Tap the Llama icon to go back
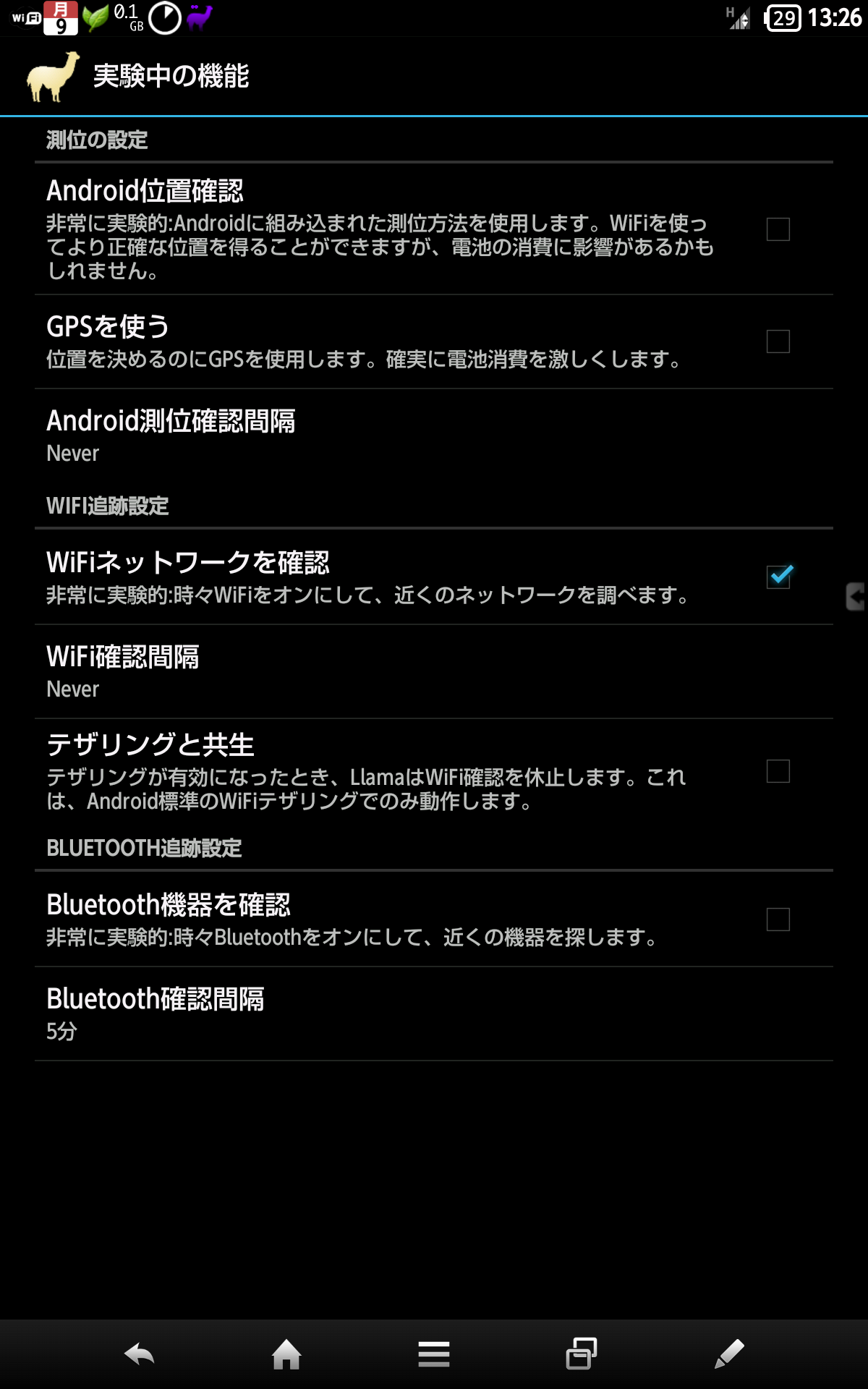 pos(52,76)
